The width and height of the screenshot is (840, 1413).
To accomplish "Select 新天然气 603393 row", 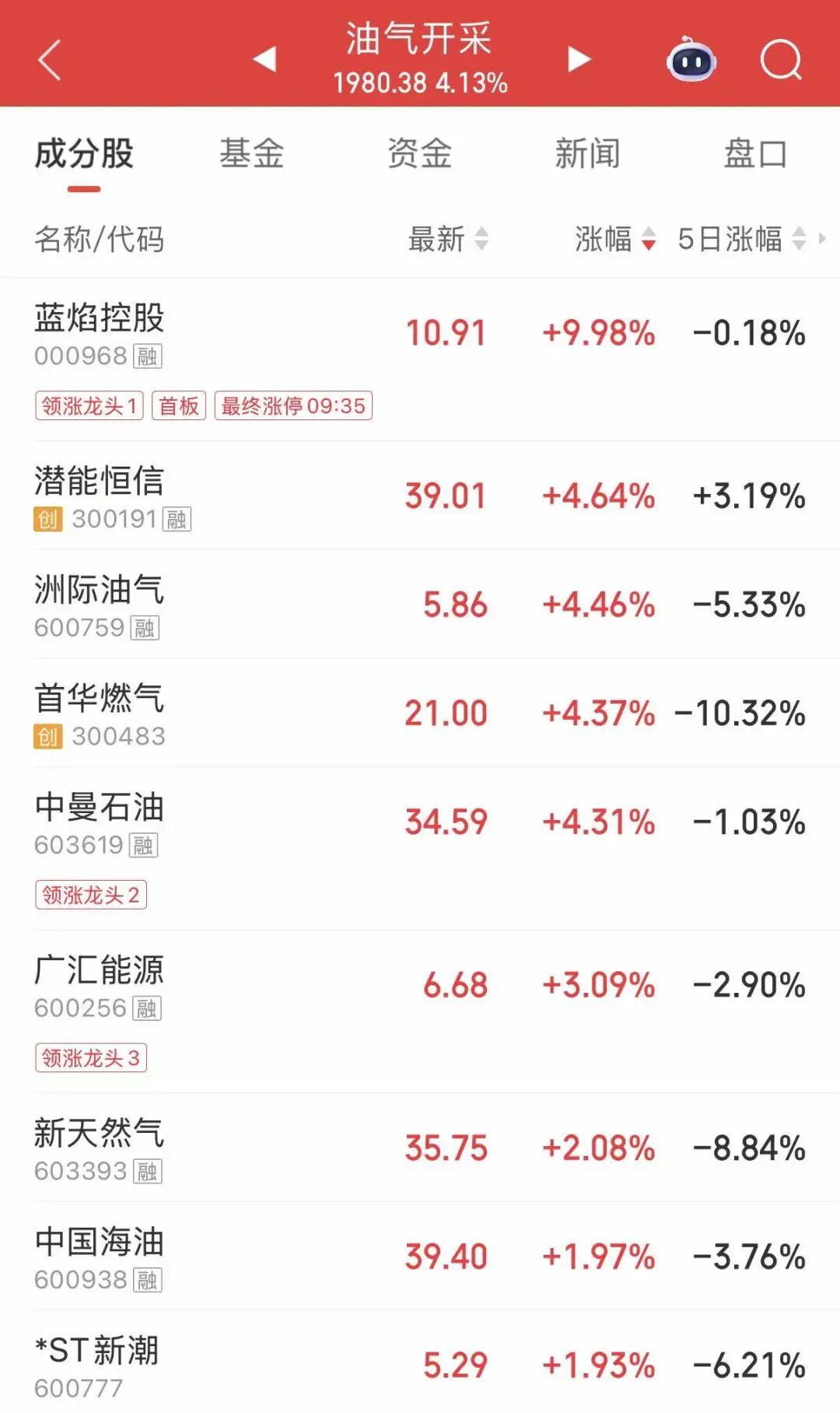I will click(x=100, y=1148).
